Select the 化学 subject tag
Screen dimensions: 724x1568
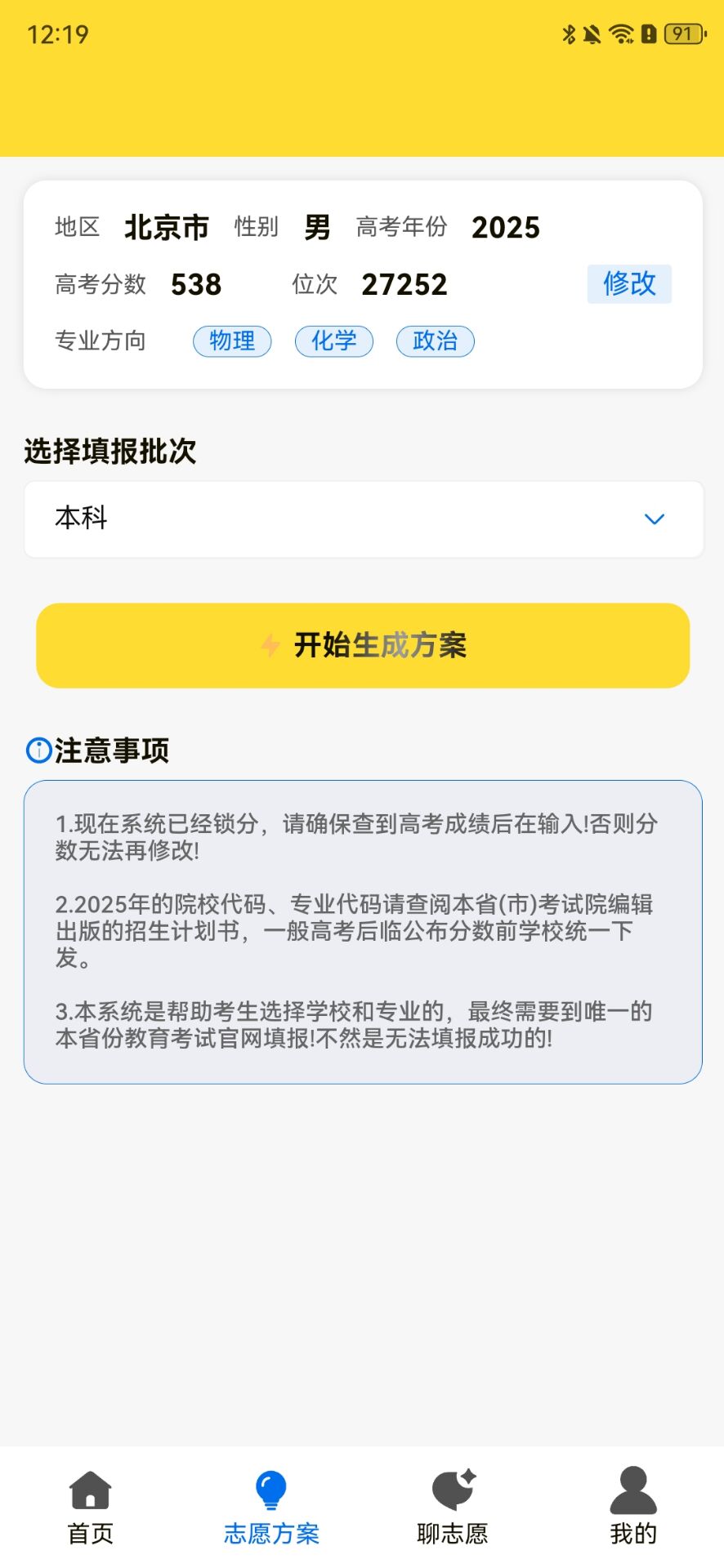tap(334, 341)
